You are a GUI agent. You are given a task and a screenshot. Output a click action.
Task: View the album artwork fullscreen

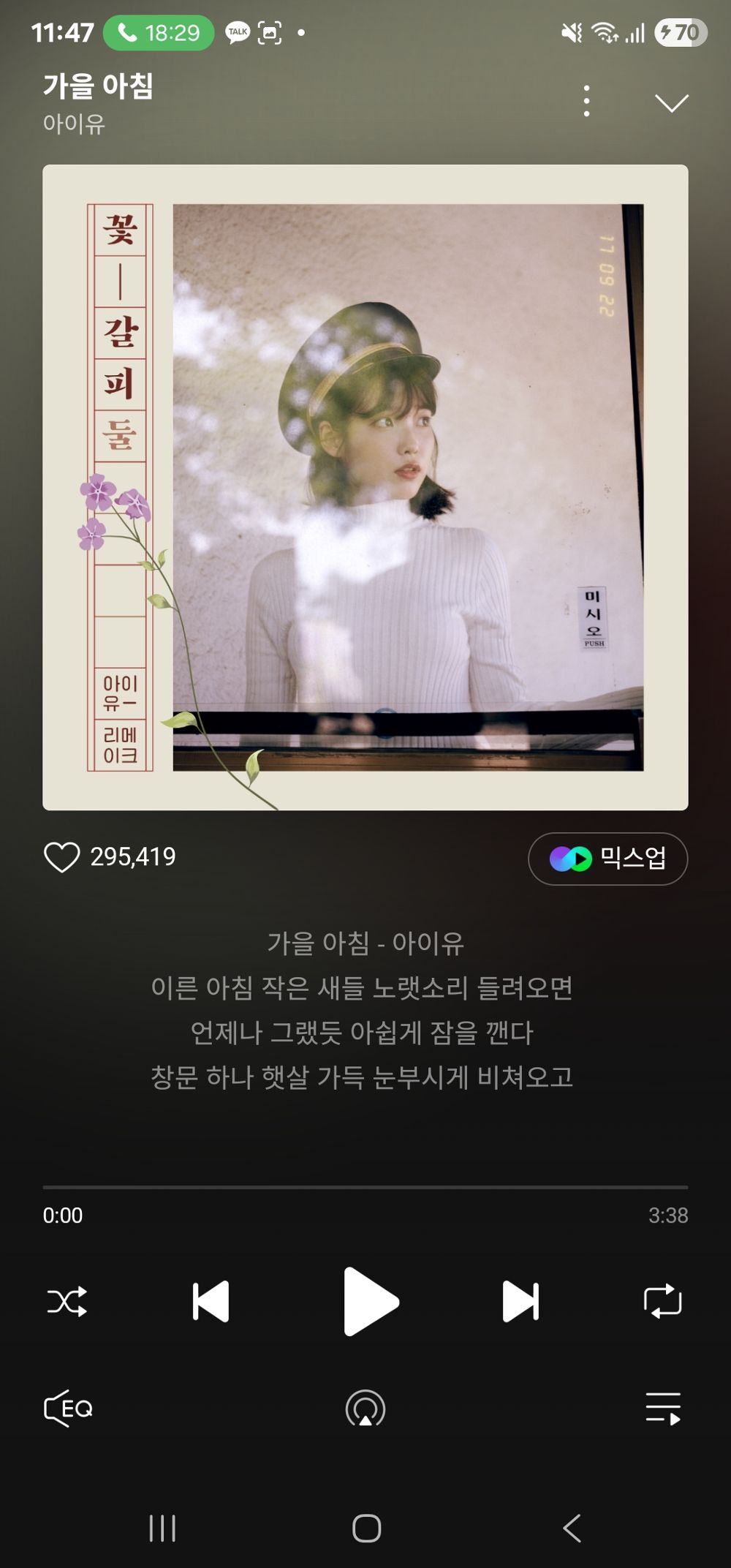pyautogui.click(x=365, y=488)
